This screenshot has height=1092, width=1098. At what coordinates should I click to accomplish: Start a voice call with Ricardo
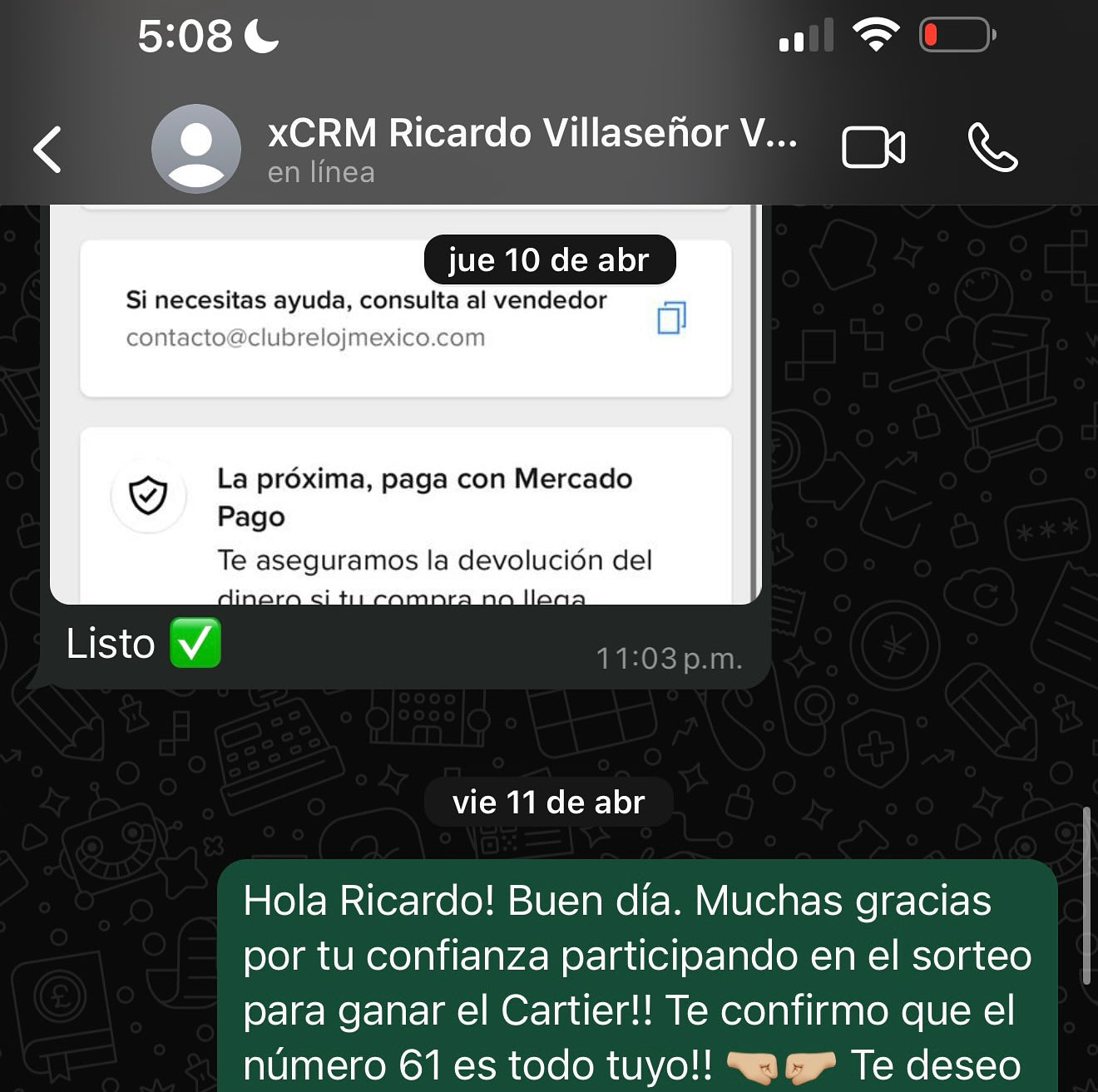992,149
